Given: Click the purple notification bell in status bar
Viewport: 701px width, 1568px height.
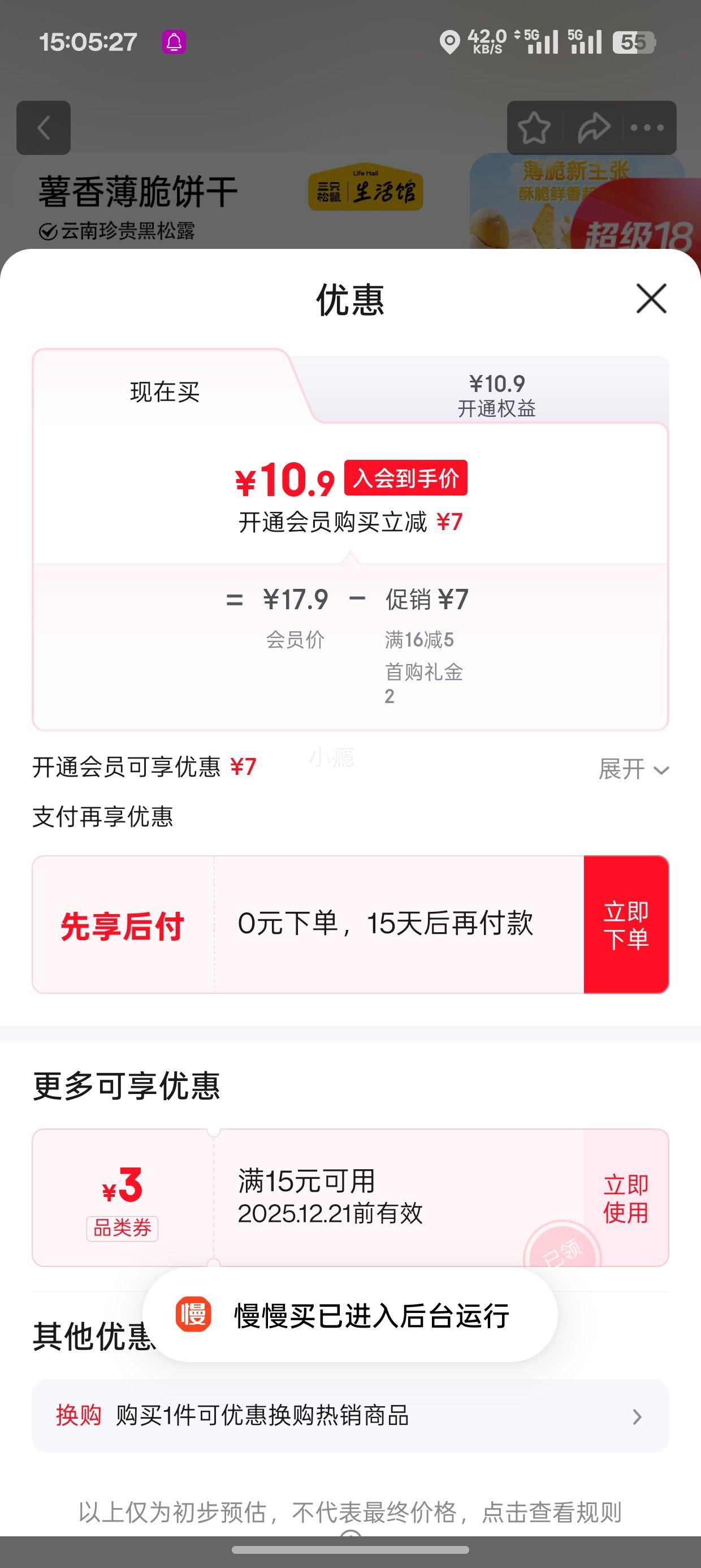Looking at the screenshot, I should [x=175, y=40].
